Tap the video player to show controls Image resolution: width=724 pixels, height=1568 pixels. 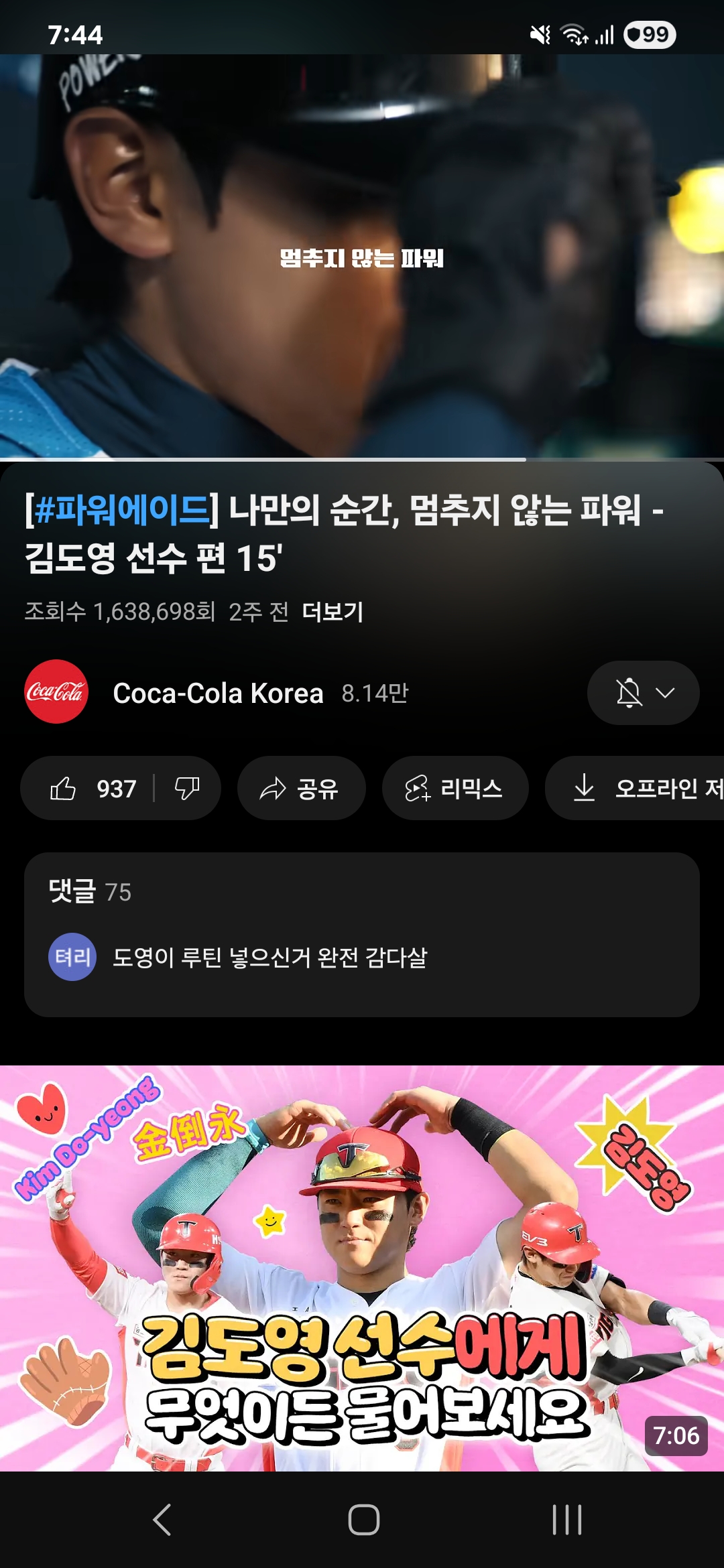[361, 256]
